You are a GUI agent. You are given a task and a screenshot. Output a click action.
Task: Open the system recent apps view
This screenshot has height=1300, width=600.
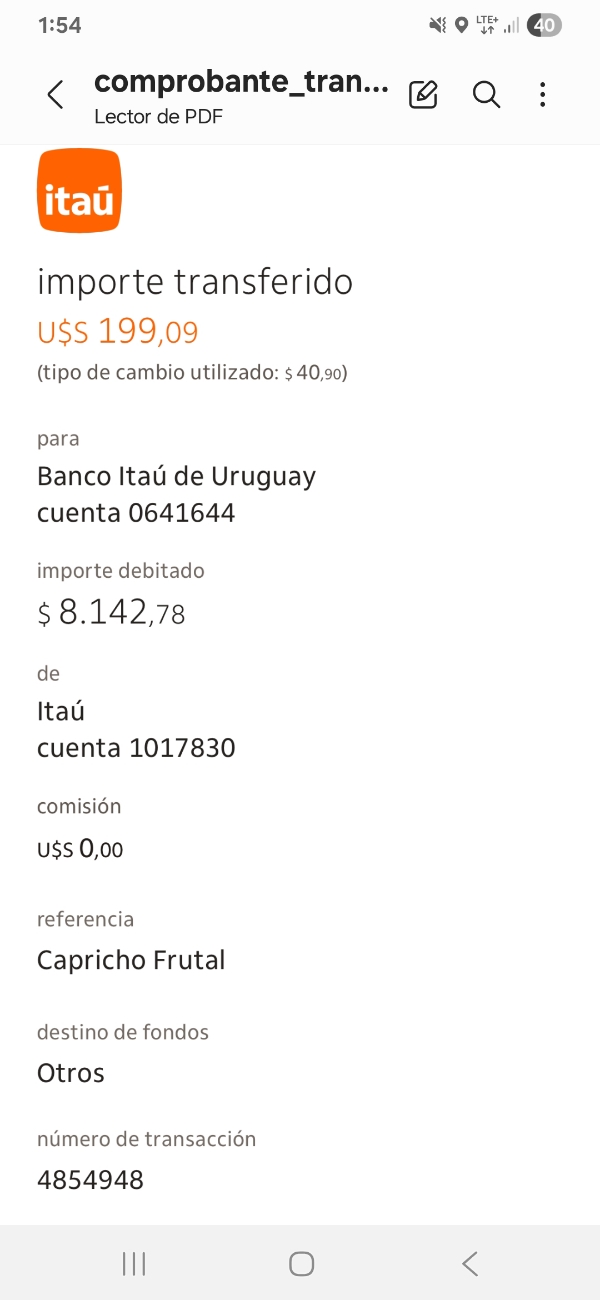134,1264
